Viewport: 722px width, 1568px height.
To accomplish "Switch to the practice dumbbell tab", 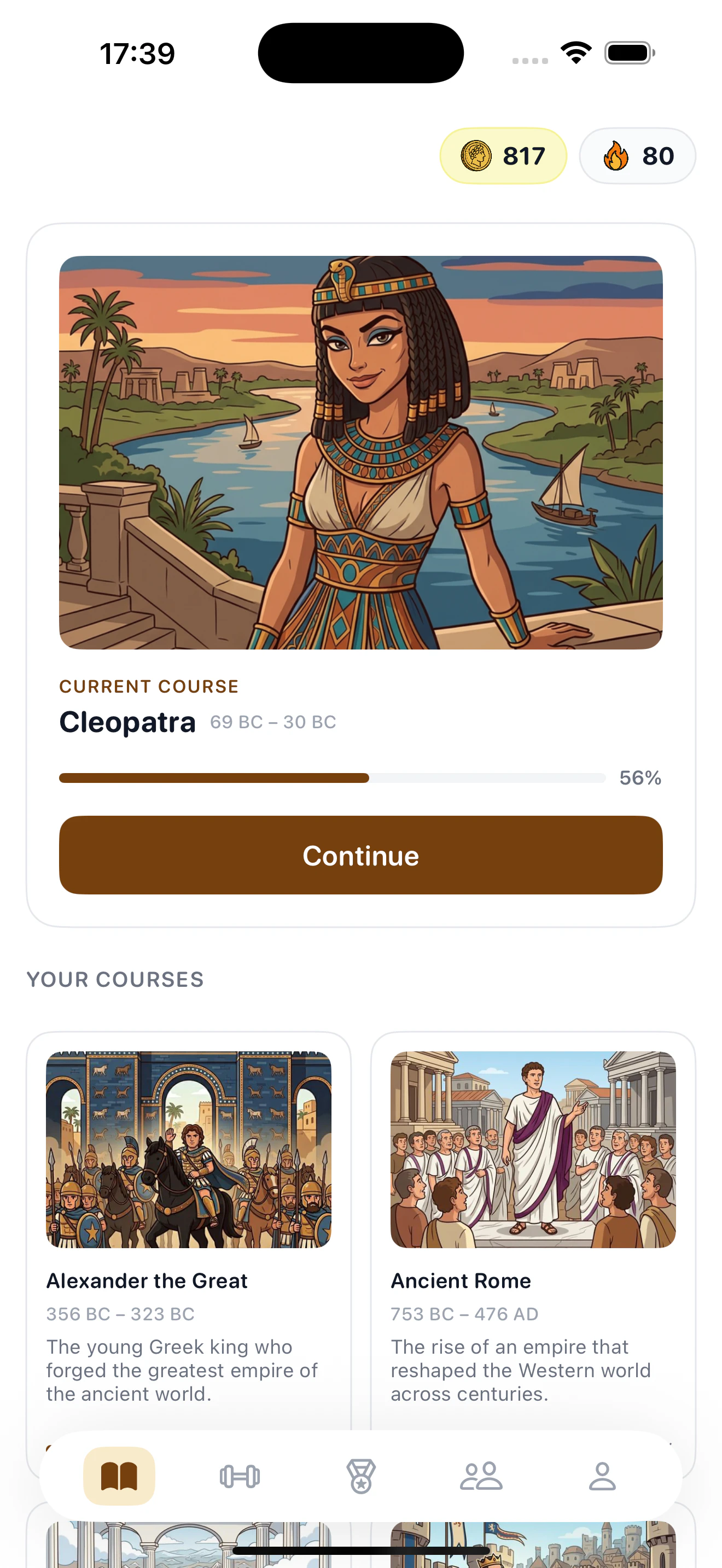I will pos(239,1477).
